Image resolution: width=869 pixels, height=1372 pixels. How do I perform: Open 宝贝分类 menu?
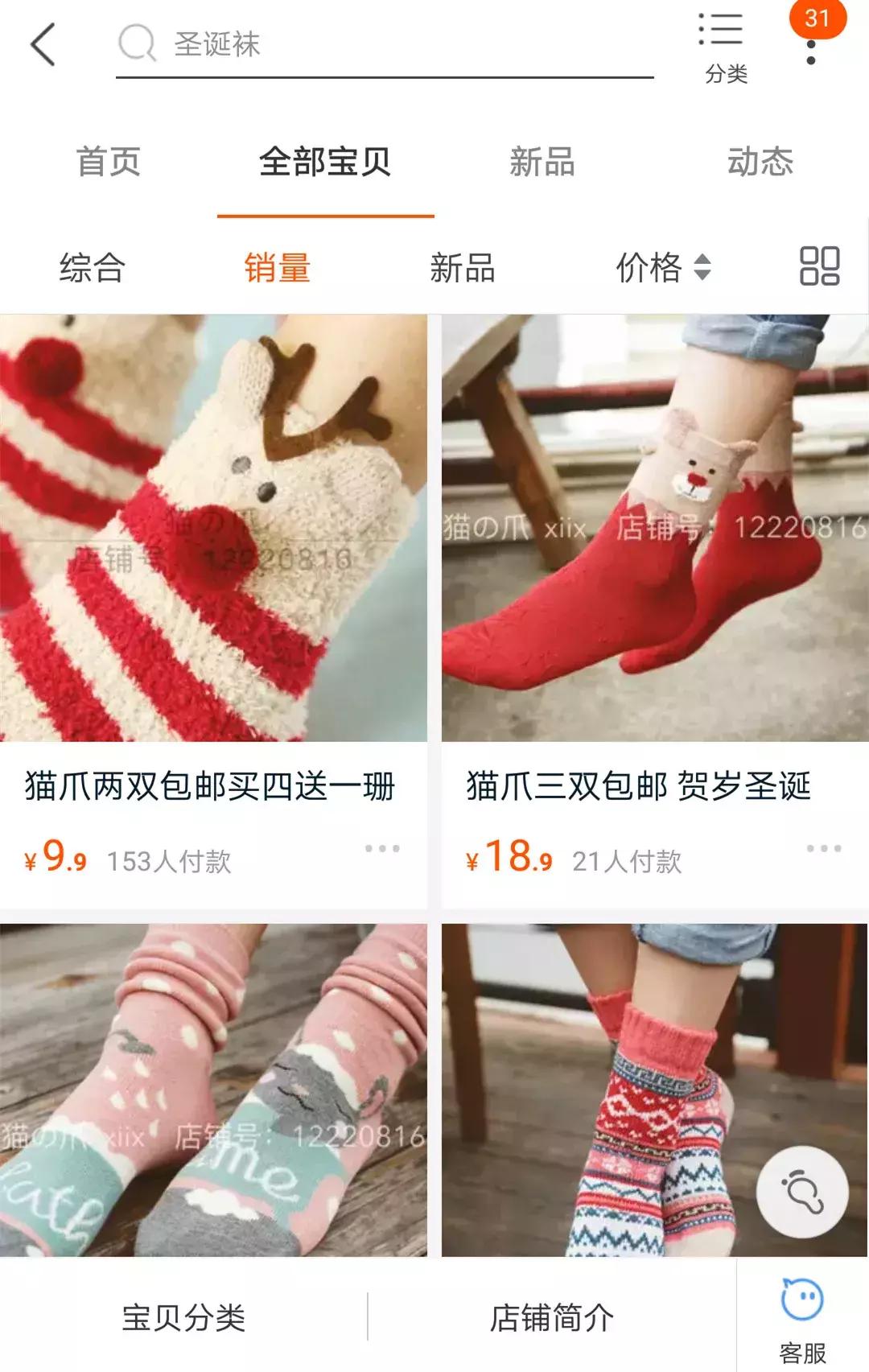pos(183,1317)
